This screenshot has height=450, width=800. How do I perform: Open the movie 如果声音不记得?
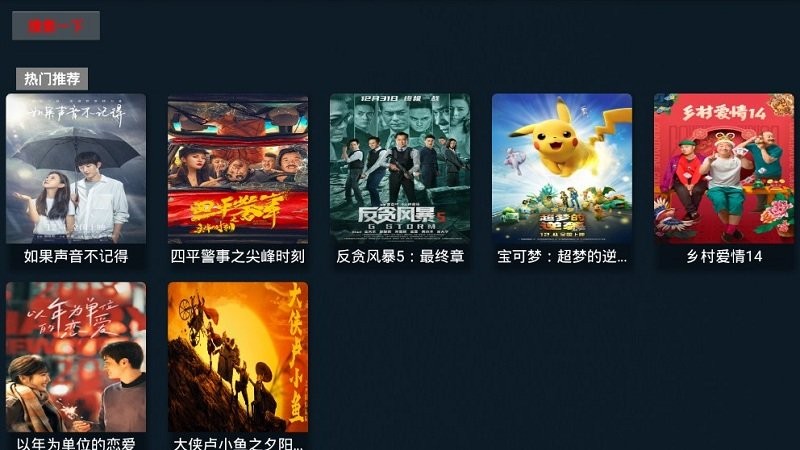pyautogui.click(x=76, y=170)
